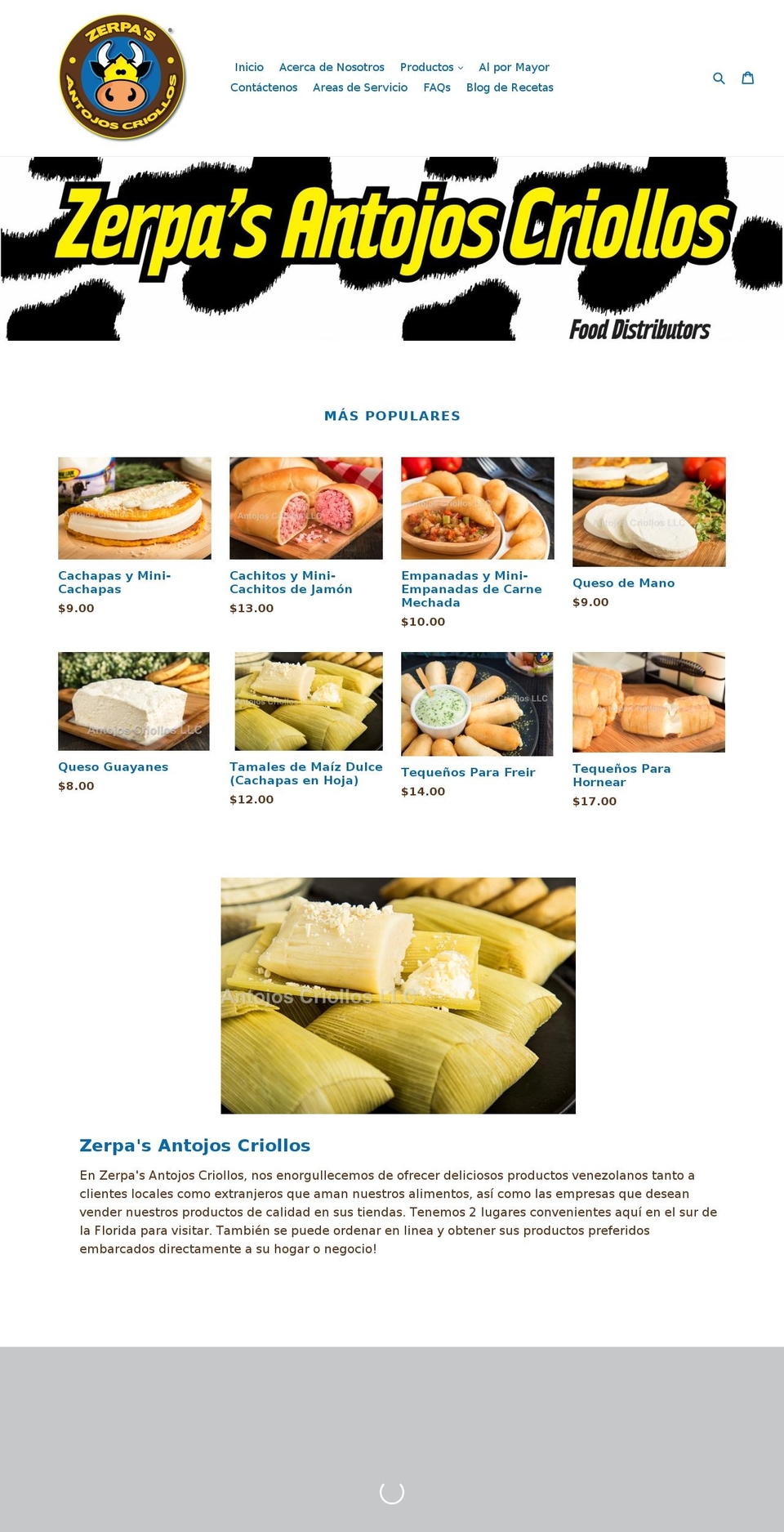Viewport: 784px width, 1532px height.
Task: Select the FAQs navigation item
Action: pyautogui.click(x=436, y=87)
